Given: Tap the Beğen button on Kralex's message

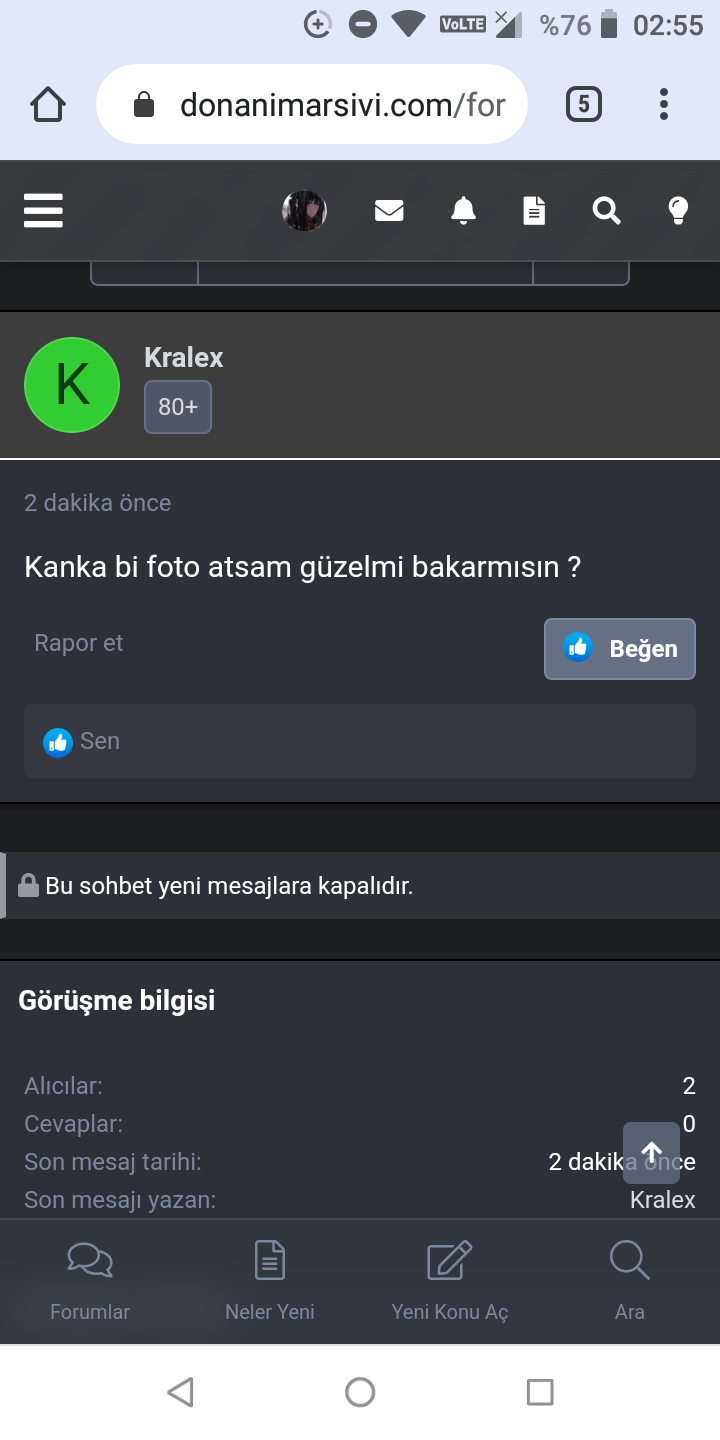Looking at the screenshot, I should pos(620,649).
